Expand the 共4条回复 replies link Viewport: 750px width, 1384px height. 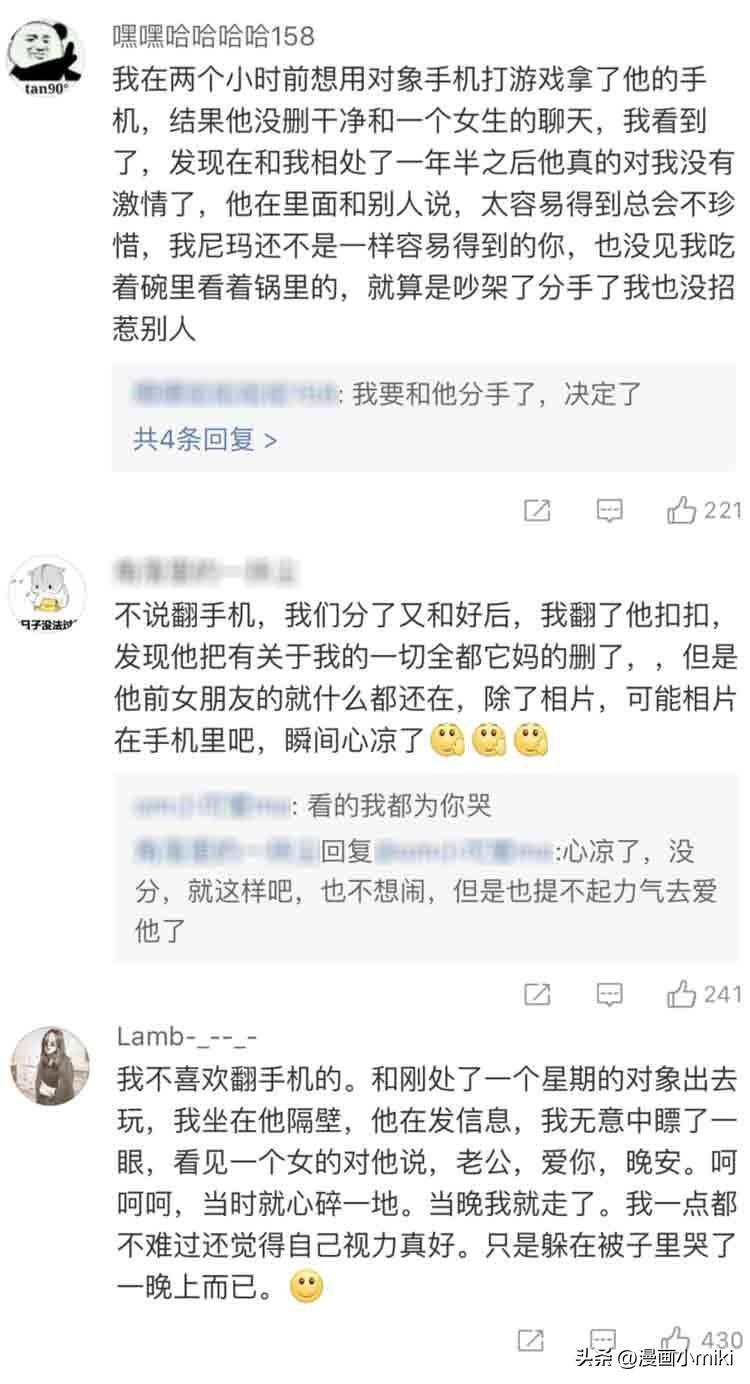tap(205, 439)
